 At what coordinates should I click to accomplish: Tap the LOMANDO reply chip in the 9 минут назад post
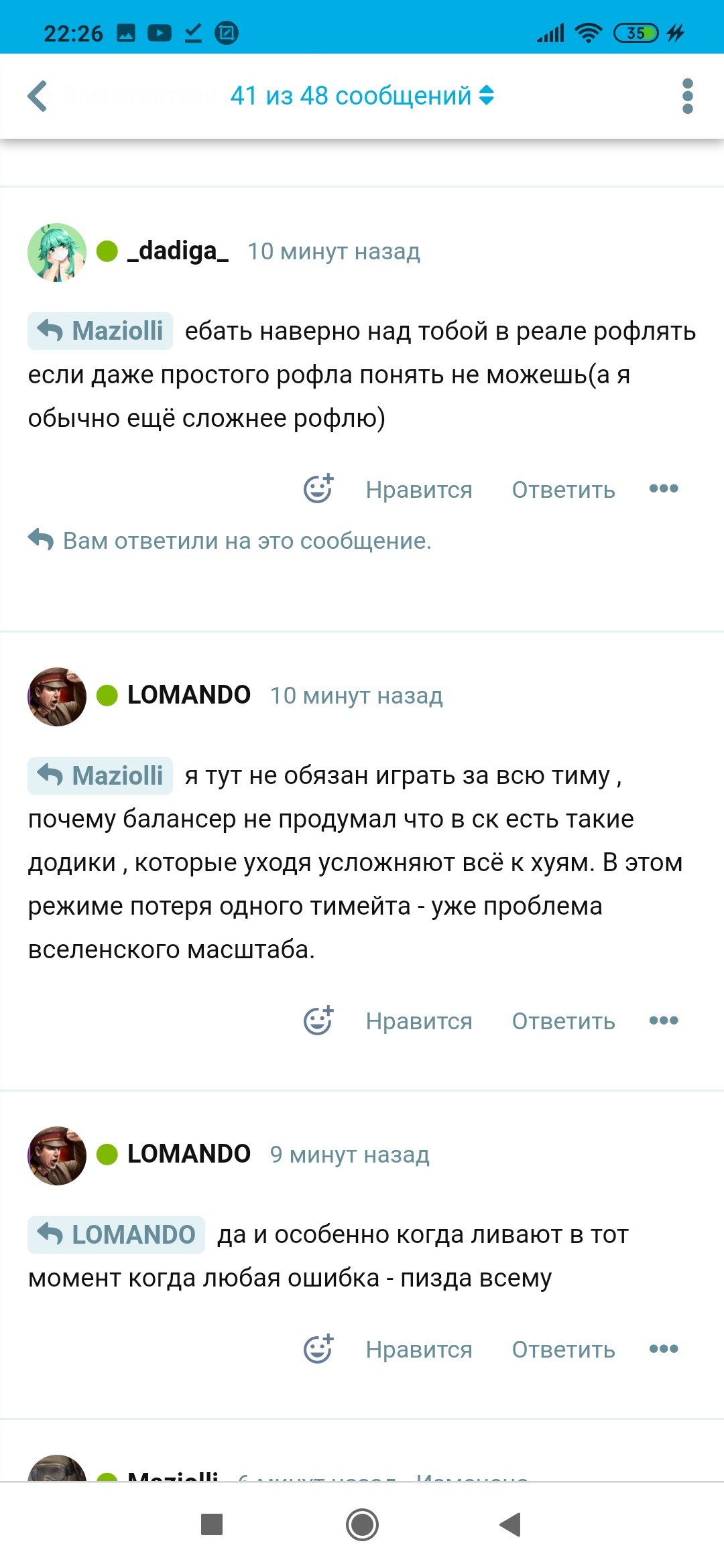pos(117,1235)
